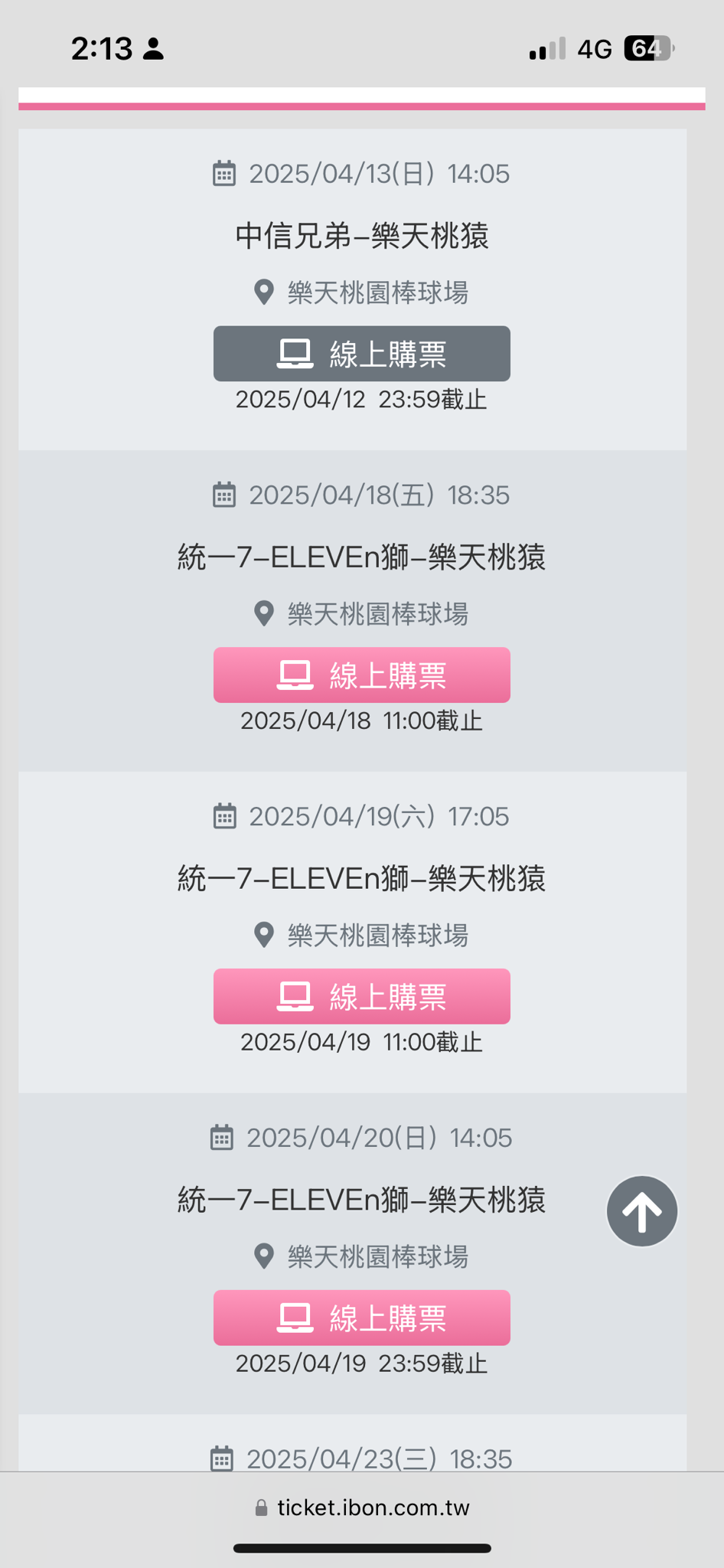Viewport: 724px width, 1568px height.
Task: Buy tickets online for the 04/18 game
Action: tap(361, 675)
